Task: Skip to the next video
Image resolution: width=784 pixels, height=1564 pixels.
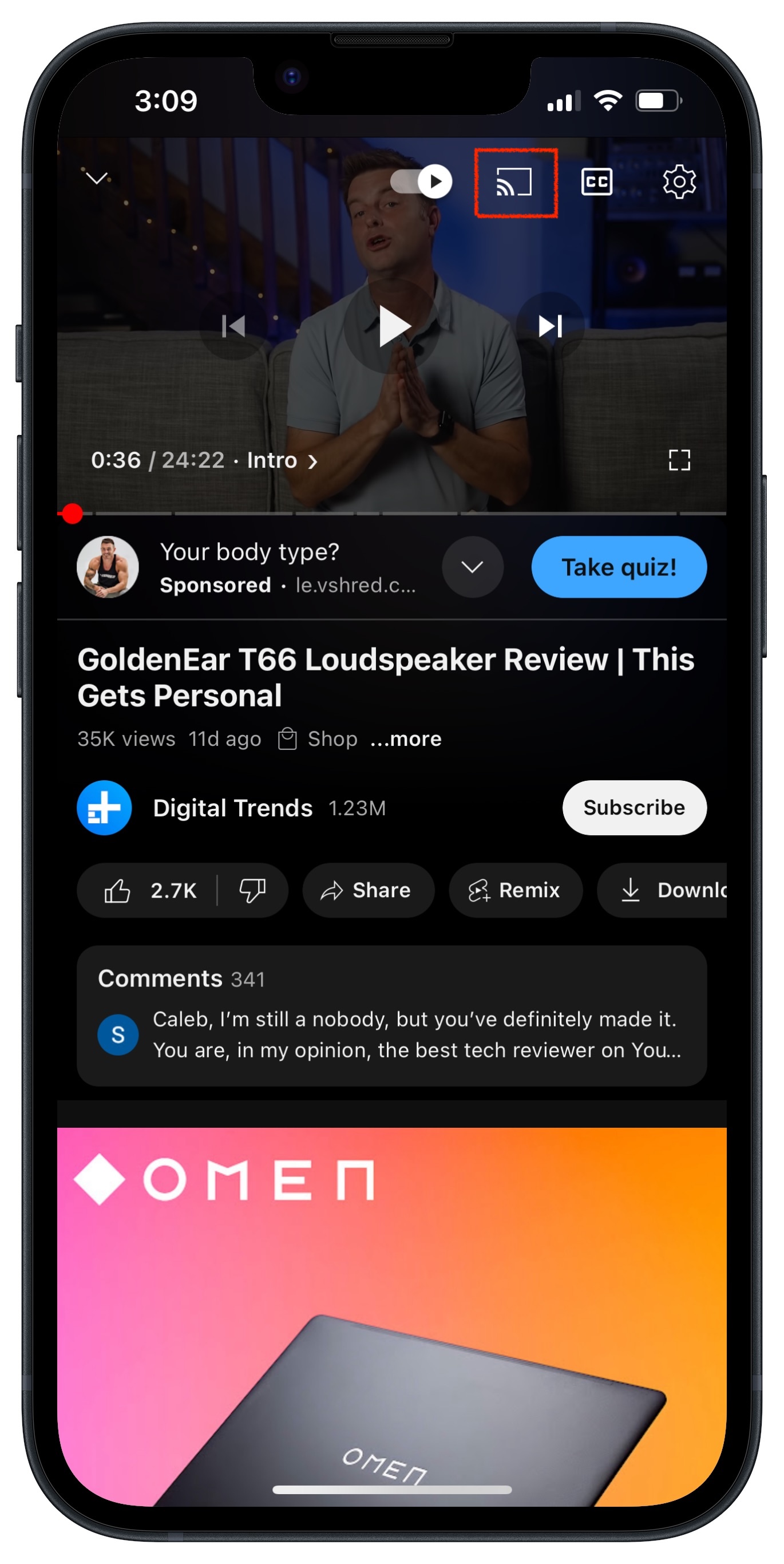Action: [x=551, y=326]
